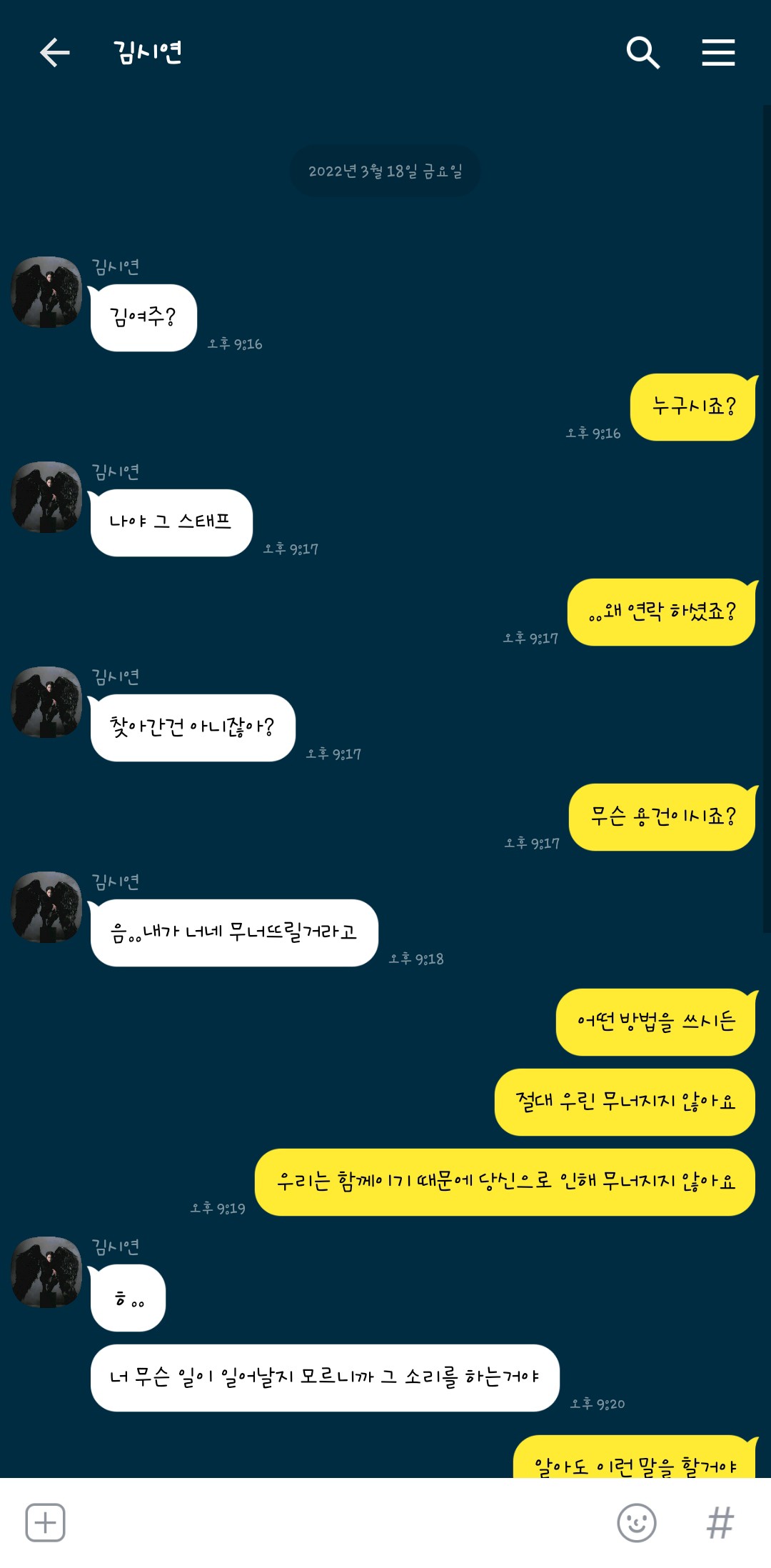Go back from the 김시연 chat
771x1568 pixels.
54,52
